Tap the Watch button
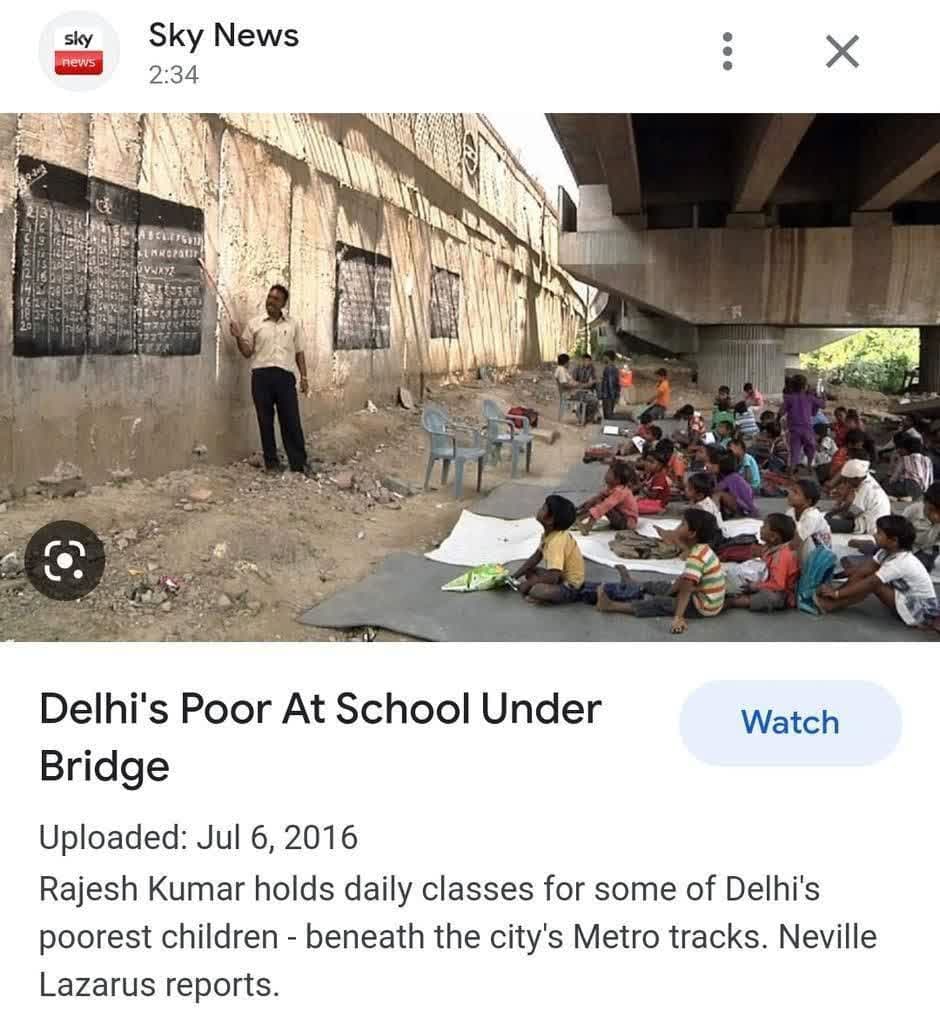Screen dimensions: 940x1024 point(790,722)
